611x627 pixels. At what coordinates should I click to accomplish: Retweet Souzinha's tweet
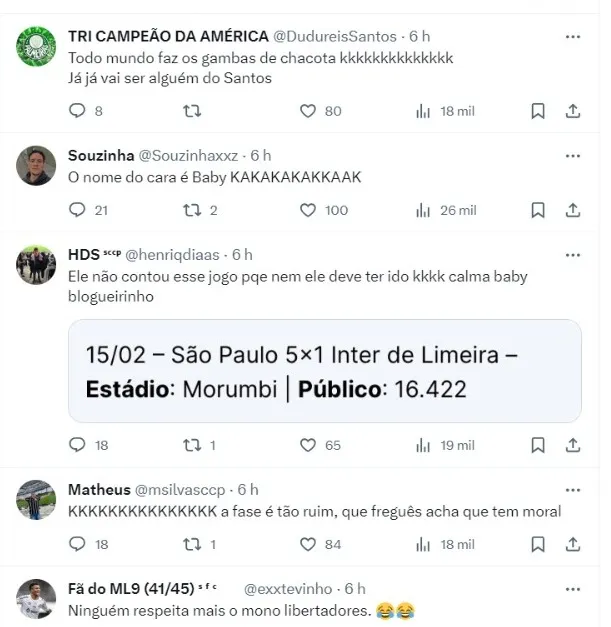point(192,210)
